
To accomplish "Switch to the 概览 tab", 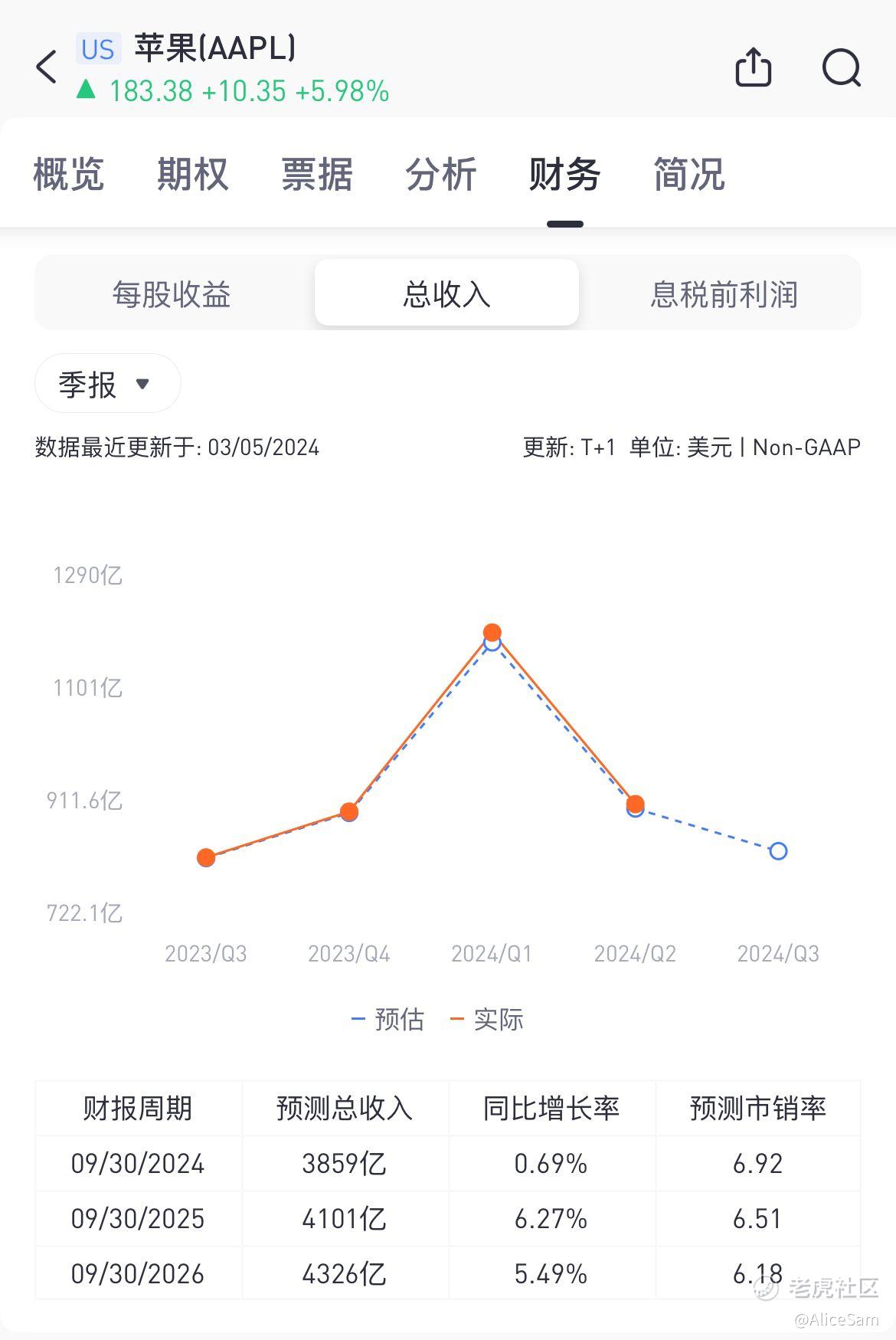I will (69, 174).
